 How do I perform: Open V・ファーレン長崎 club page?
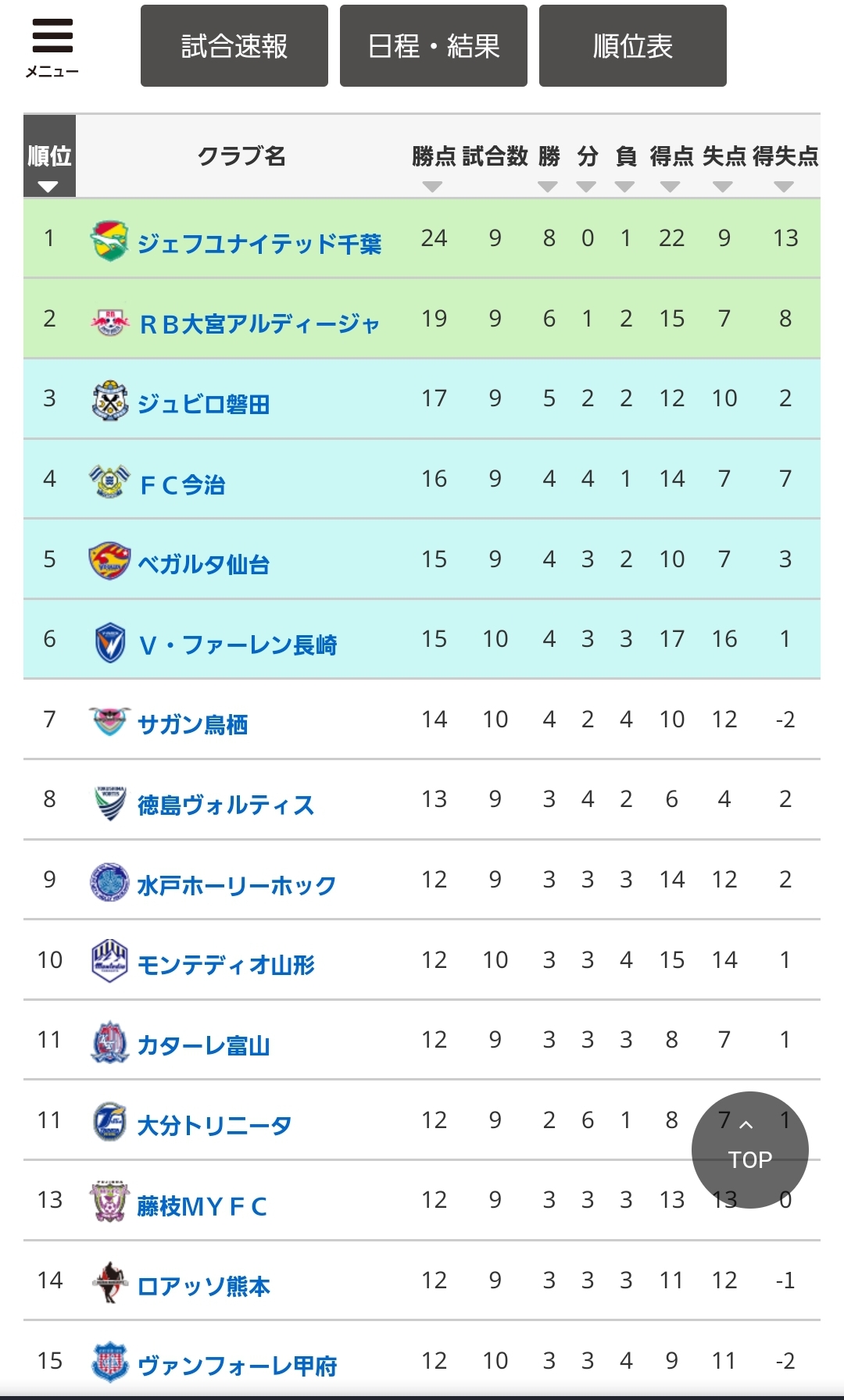pos(238,645)
